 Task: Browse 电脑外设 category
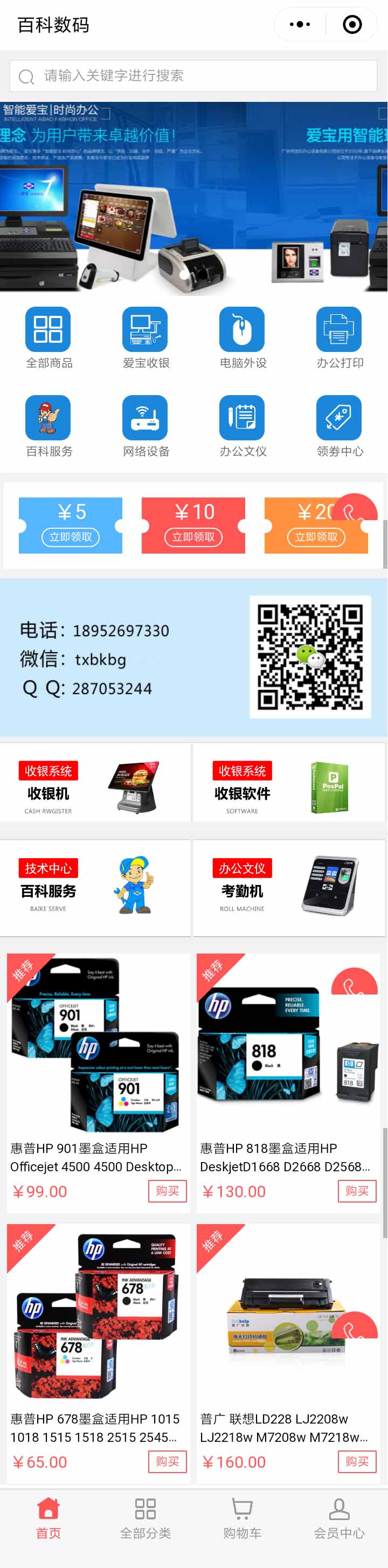(x=242, y=338)
